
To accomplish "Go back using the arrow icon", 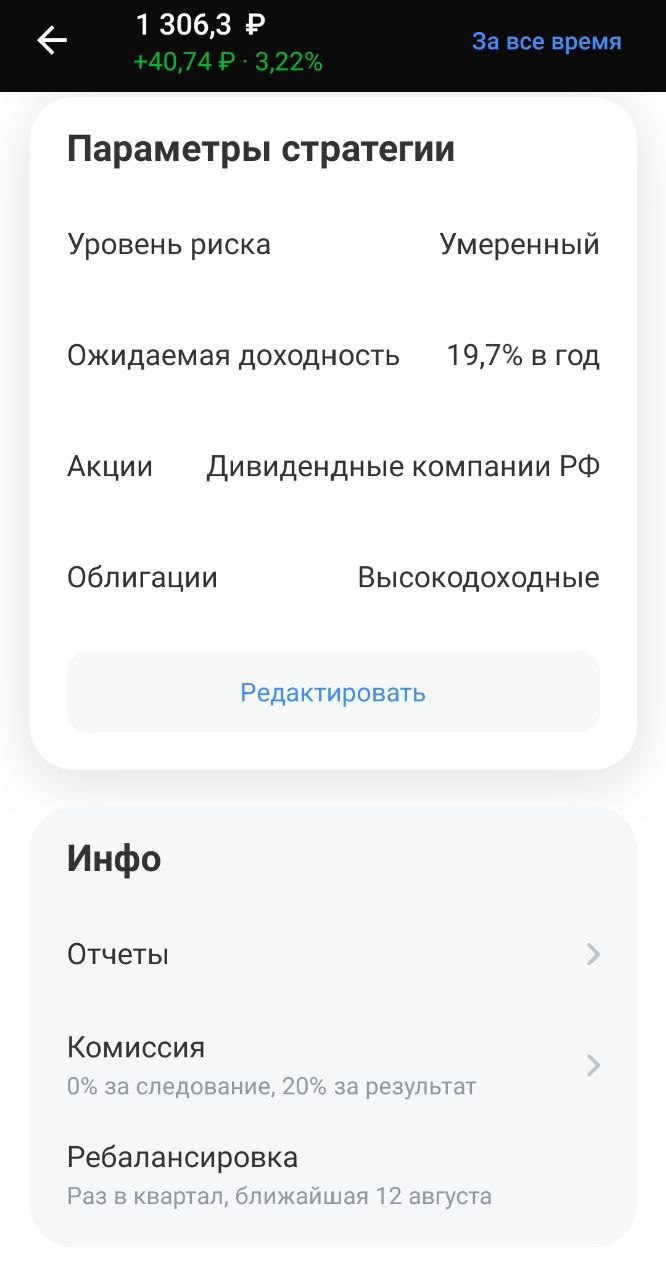I will pyautogui.click(x=52, y=40).
